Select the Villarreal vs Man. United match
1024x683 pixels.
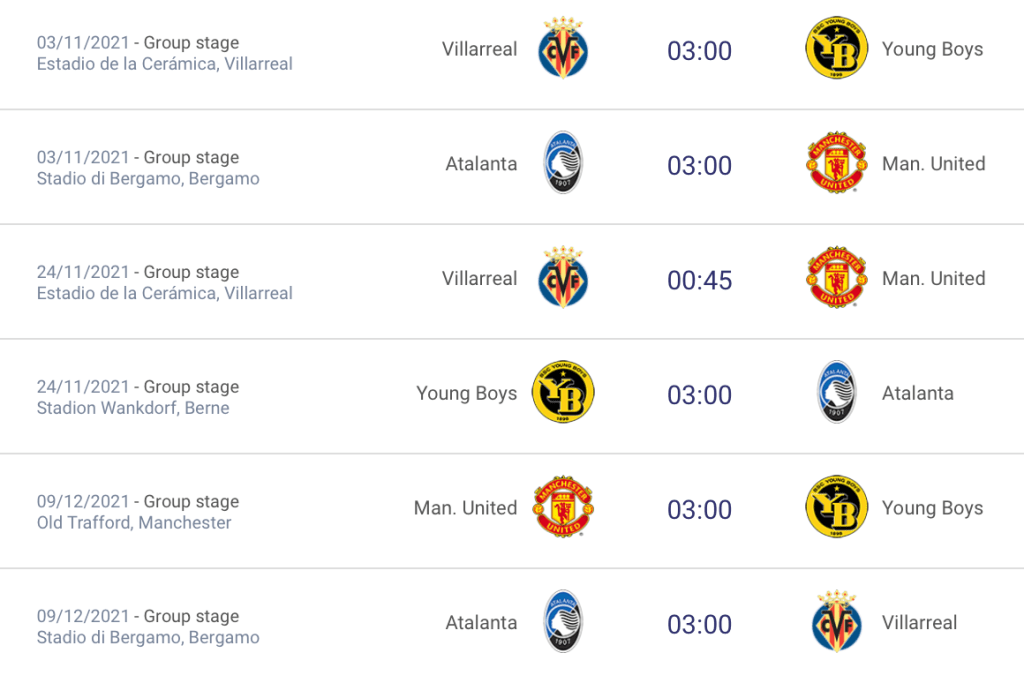pyautogui.click(x=699, y=281)
